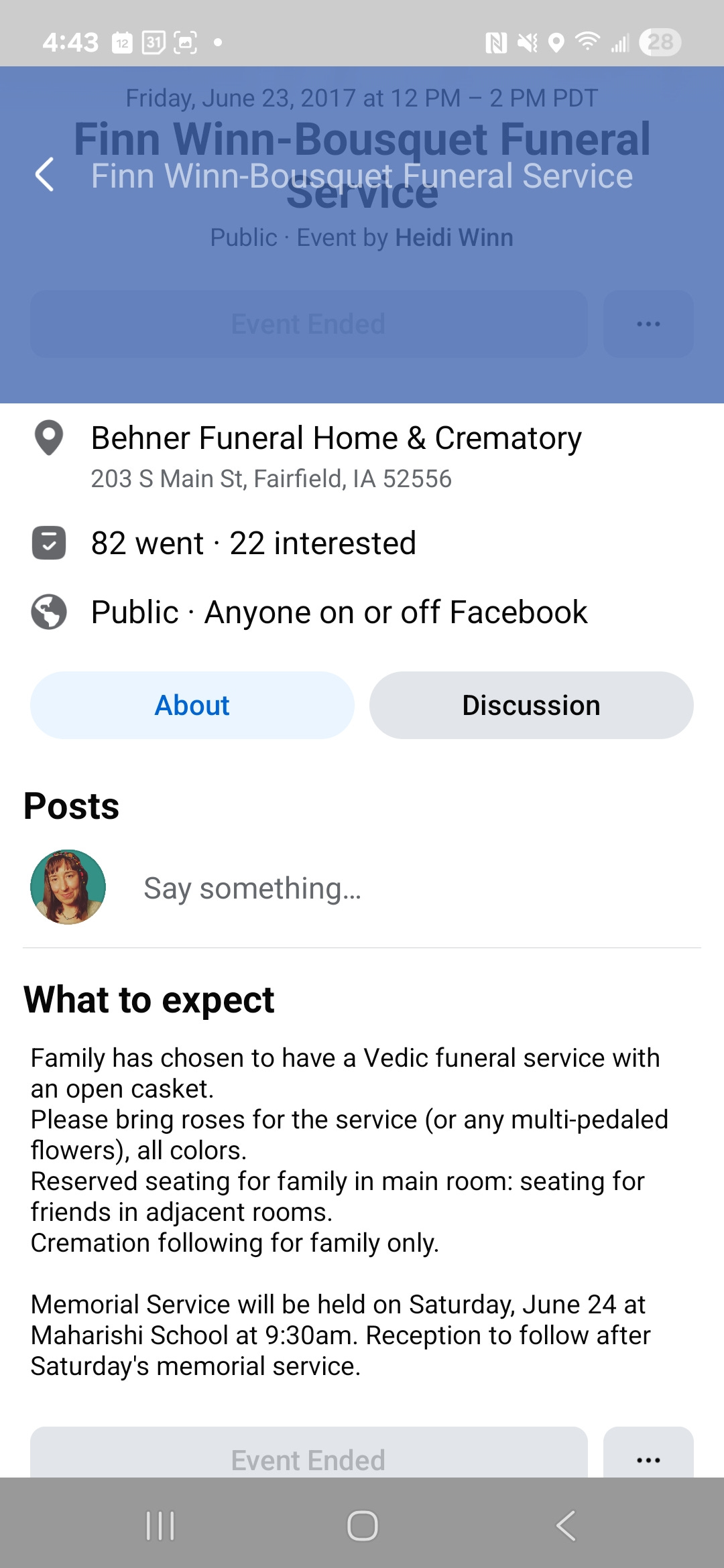Open more options in the footer bar
The width and height of the screenshot is (724, 1568).
point(648,1458)
